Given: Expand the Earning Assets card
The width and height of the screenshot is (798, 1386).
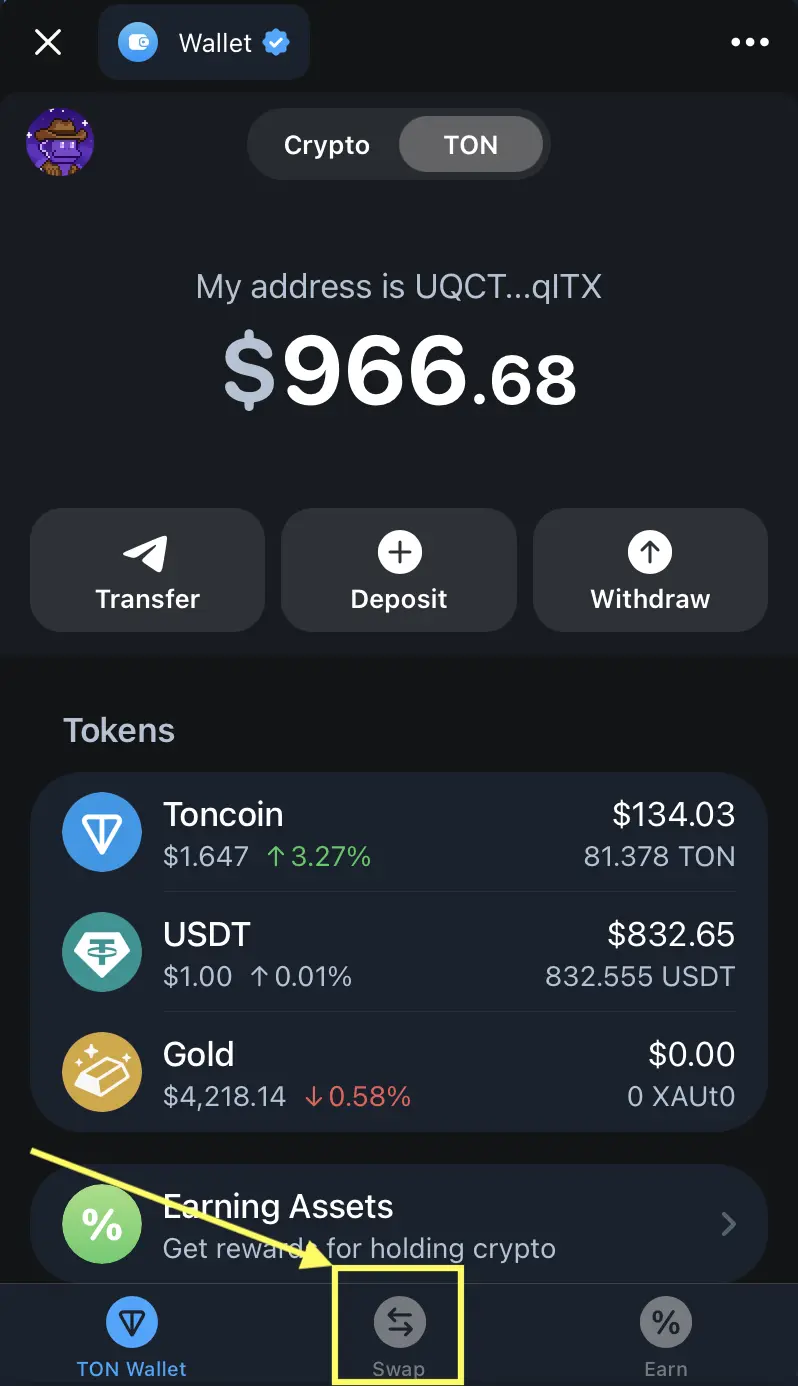Looking at the screenshot, I should point(398,1224).
